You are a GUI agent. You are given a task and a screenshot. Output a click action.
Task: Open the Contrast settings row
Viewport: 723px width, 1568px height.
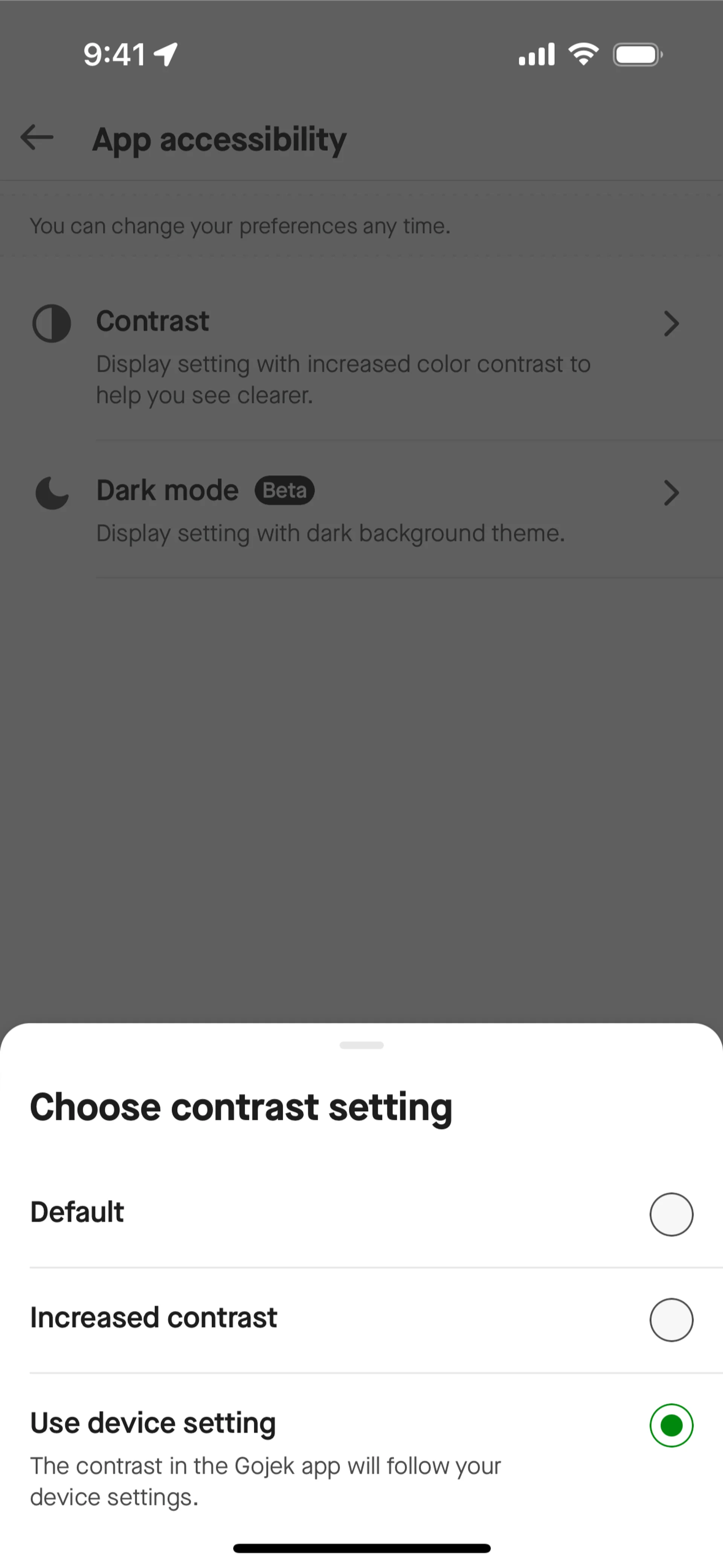361,356
